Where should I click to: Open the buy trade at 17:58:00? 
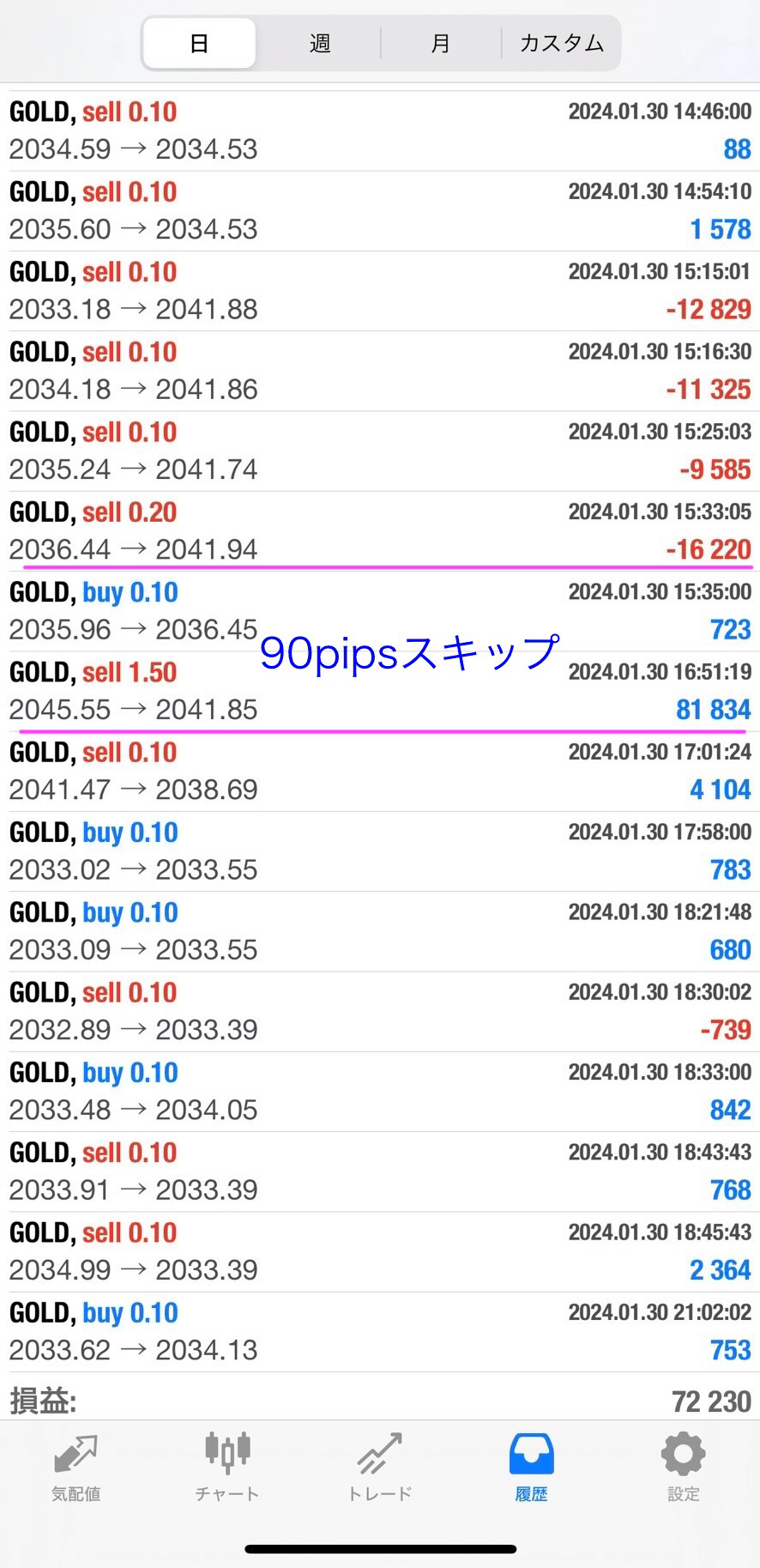[380, 851]
